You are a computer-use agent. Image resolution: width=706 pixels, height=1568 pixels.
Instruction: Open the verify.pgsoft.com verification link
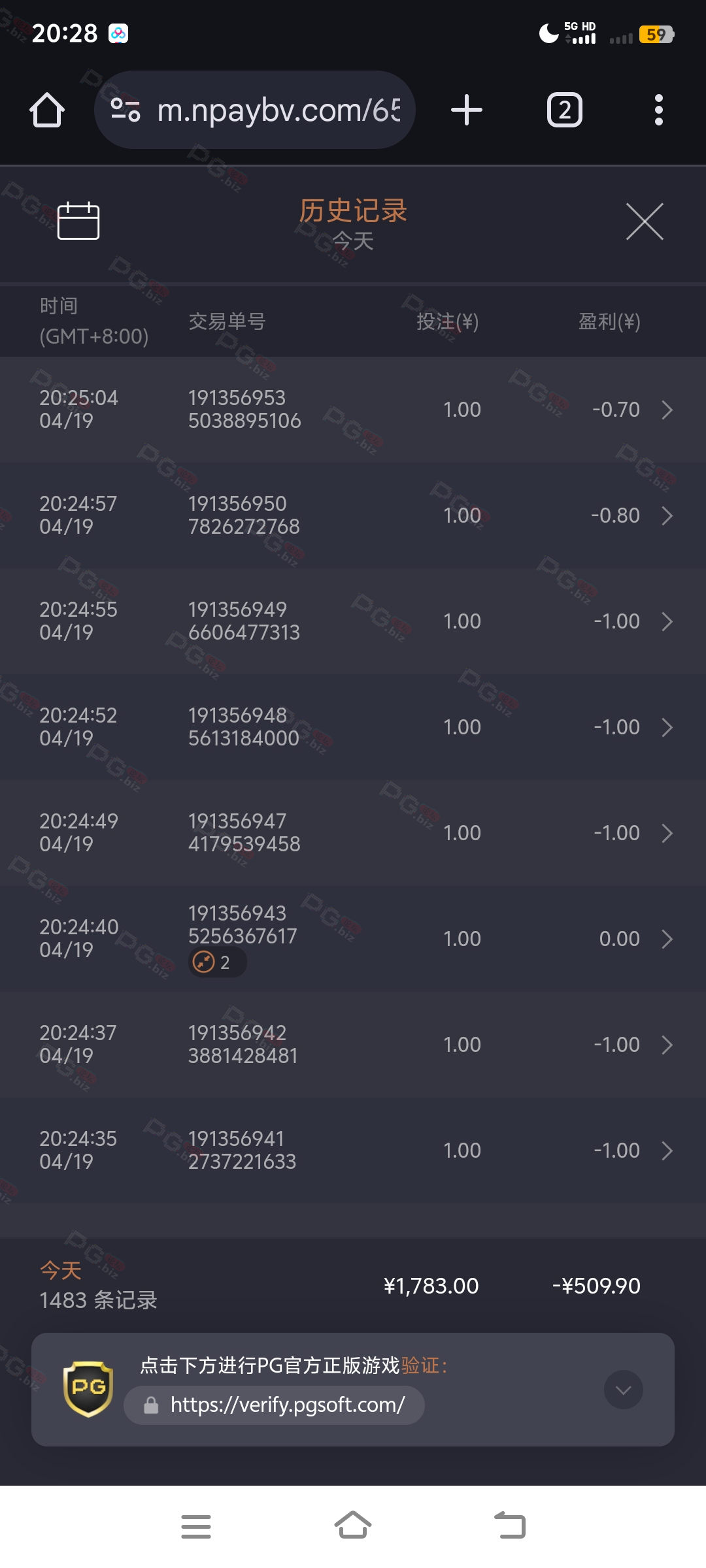point(275,1405)
